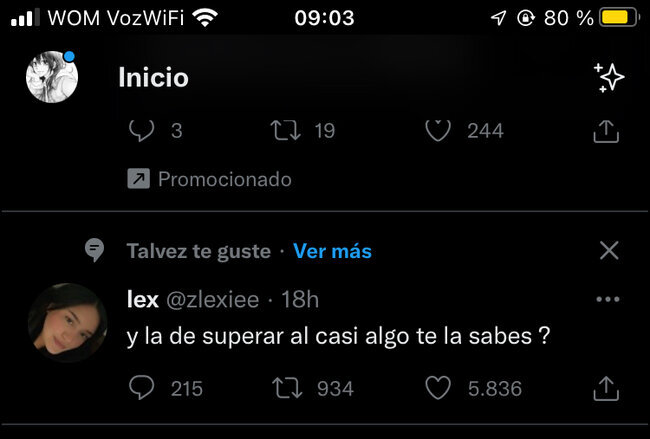Open the Ver más link

tap(332, 251)
